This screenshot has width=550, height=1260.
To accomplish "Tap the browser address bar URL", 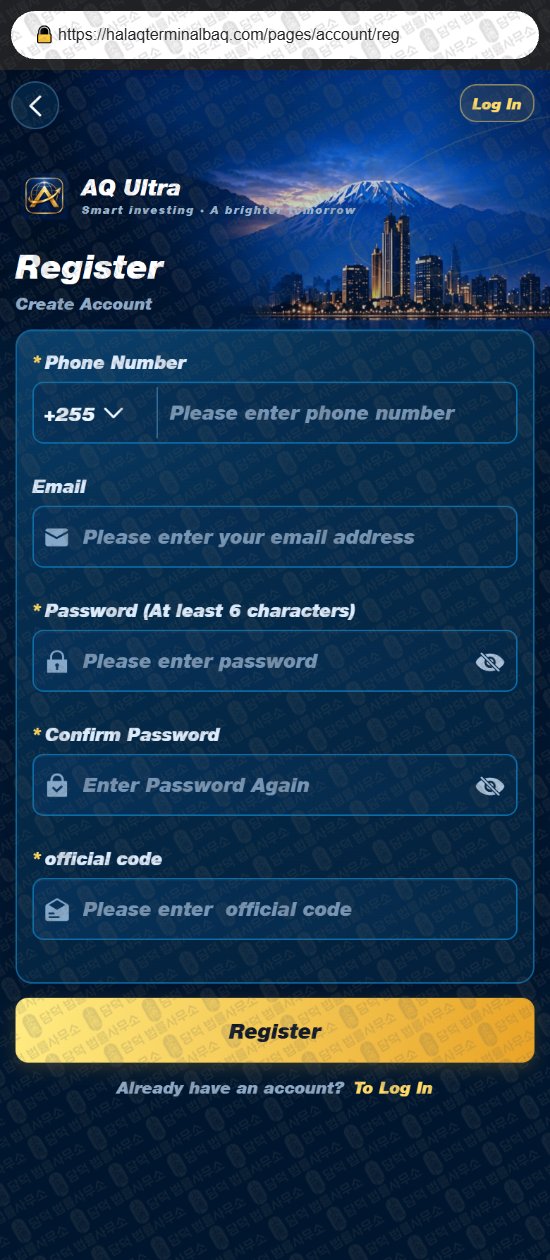I will (x=229, y=35).
